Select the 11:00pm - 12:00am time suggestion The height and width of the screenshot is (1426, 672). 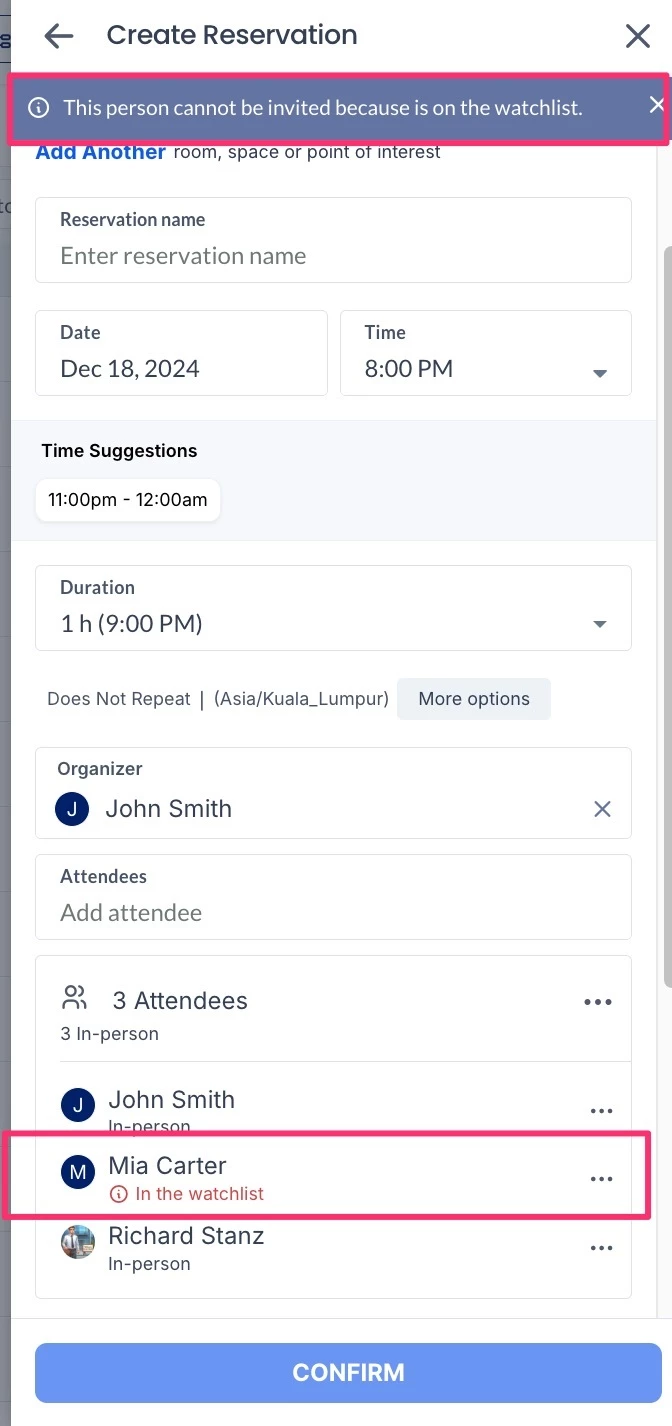coord(128,499)
